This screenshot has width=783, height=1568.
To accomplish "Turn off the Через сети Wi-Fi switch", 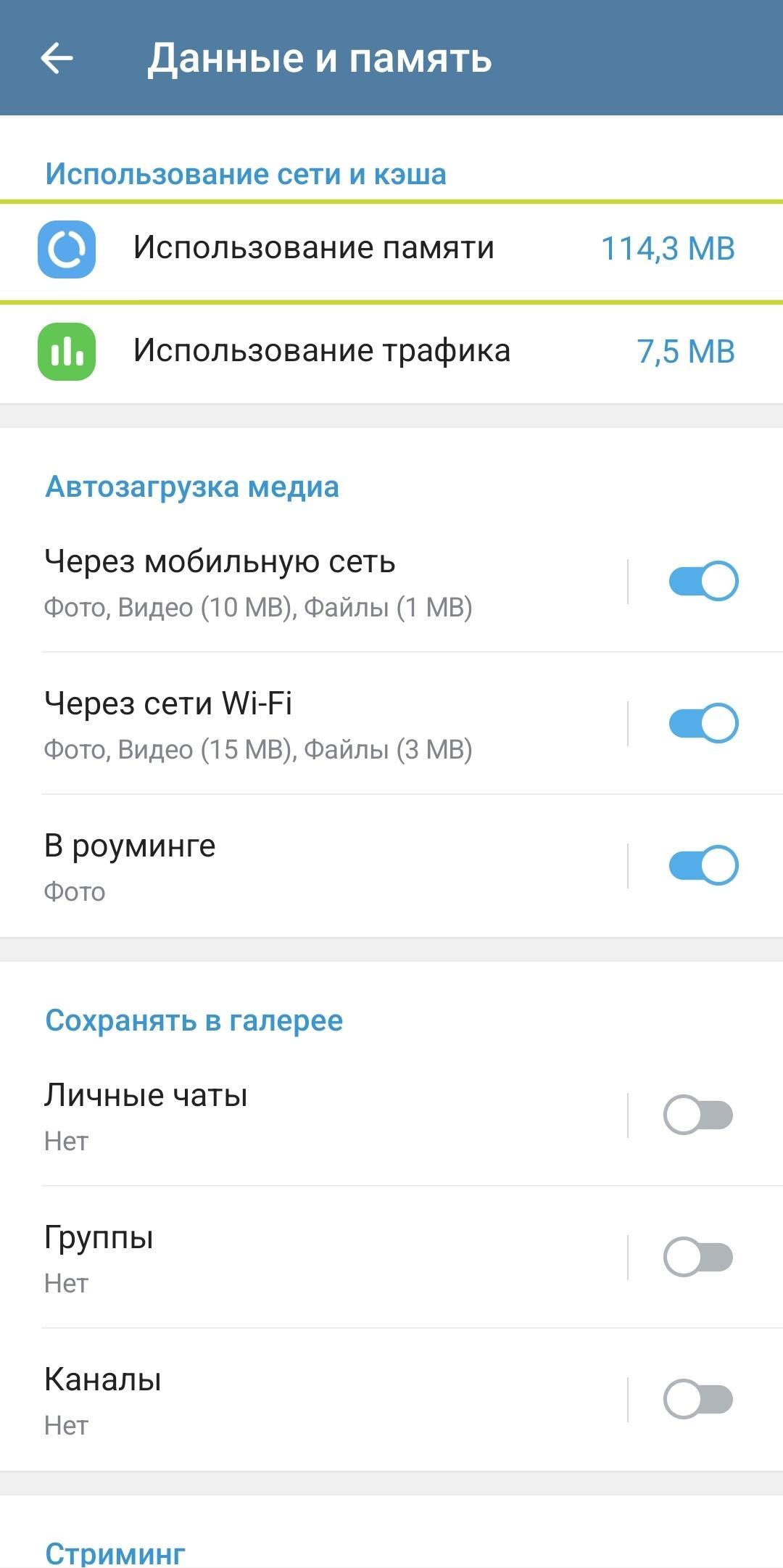I will tap(703, 723).
